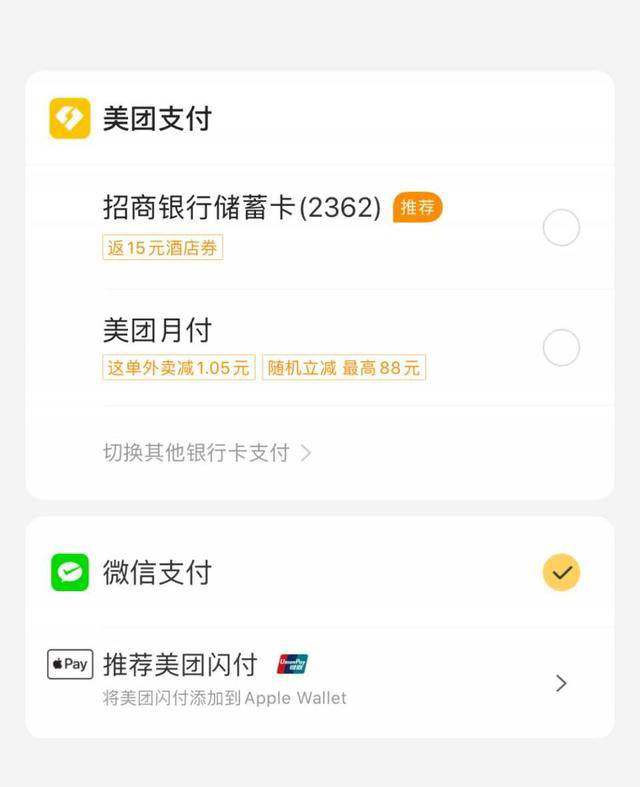
Task: Open 切换其他银行卡支付 link
Action: [207, 453]
